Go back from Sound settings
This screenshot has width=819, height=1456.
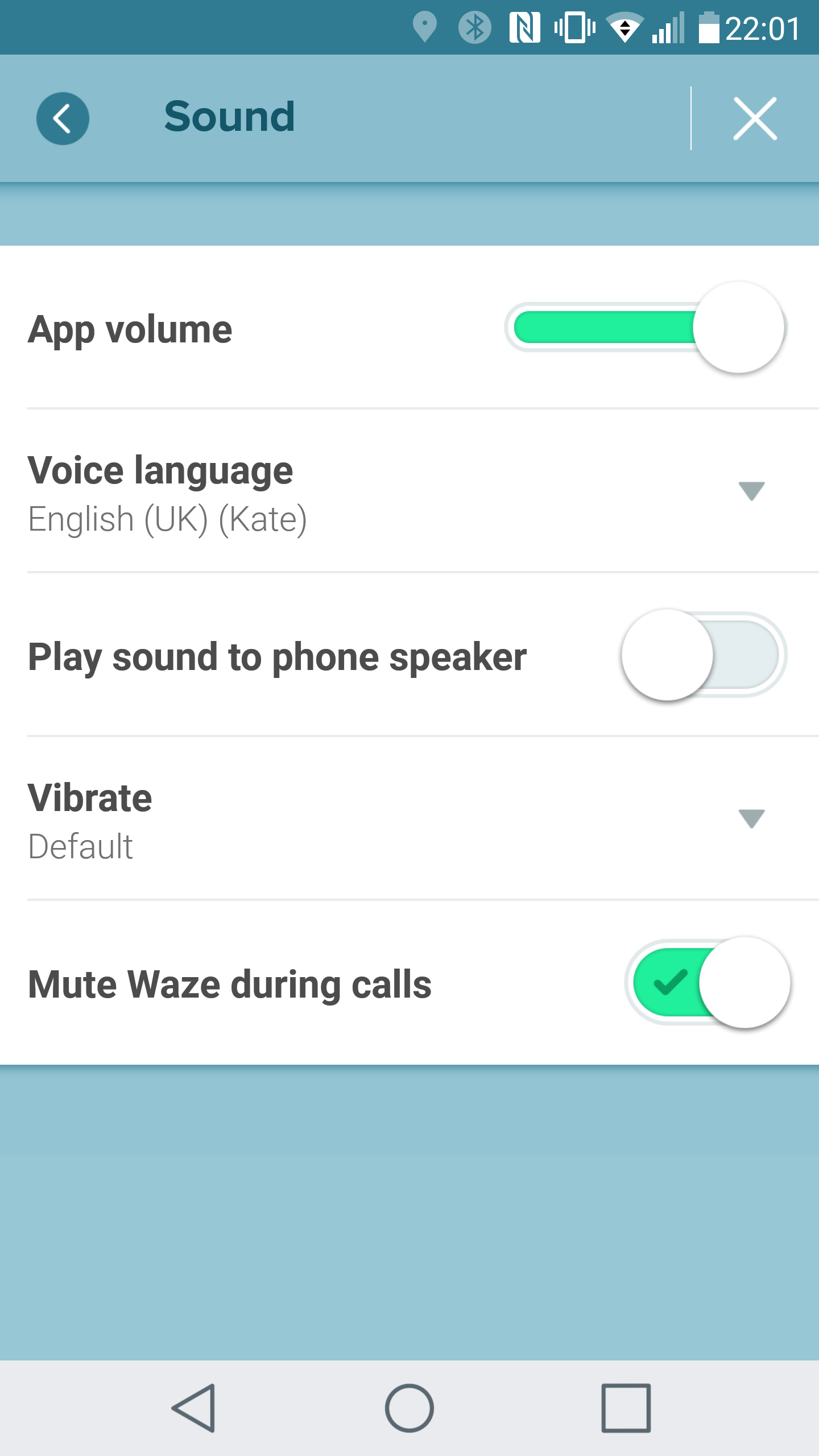pos(63,118)
